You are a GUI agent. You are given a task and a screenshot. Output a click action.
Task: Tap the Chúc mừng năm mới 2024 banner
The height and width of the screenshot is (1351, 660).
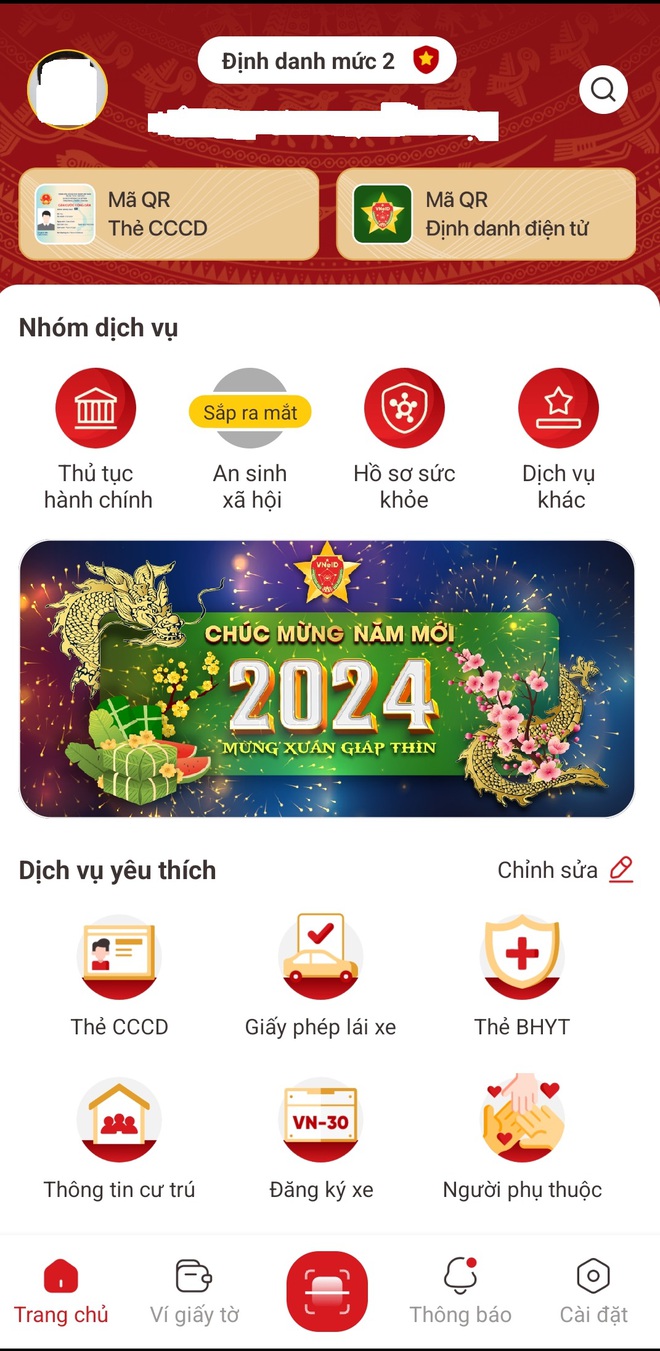[327, 679]
